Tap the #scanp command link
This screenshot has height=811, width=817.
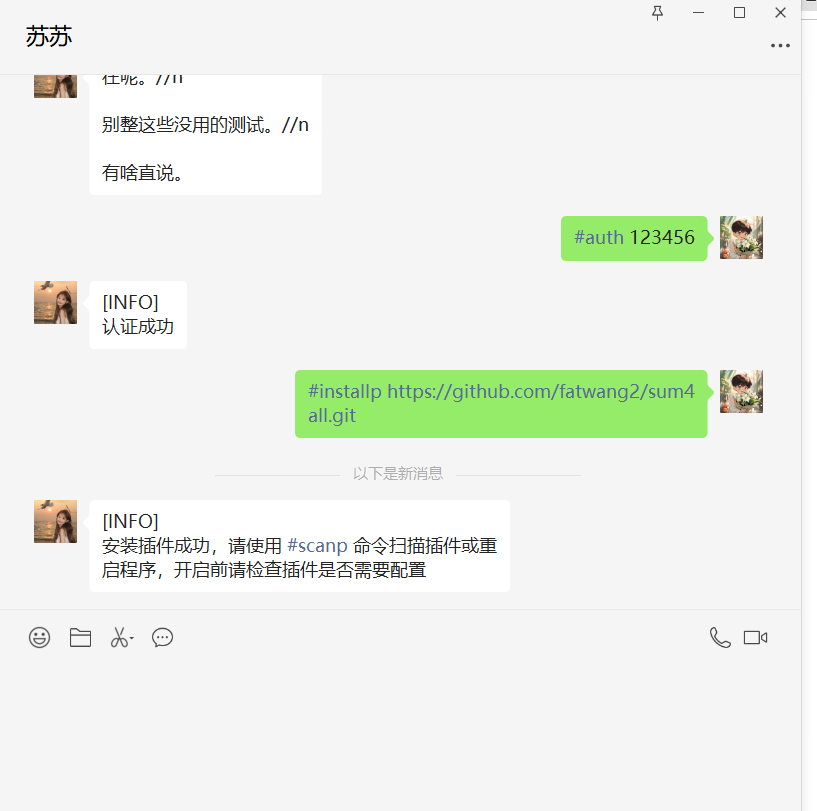[x=317, y=546]
